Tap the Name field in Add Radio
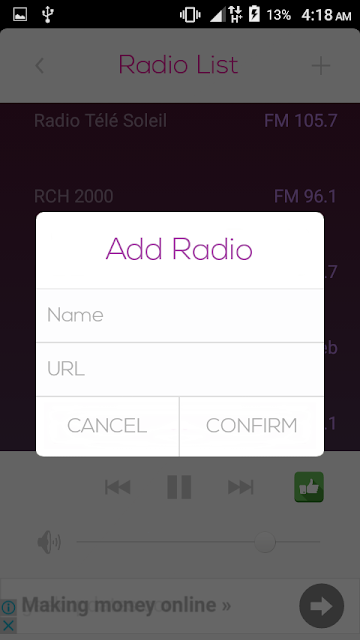360x640 pixels. coord(180,316)
